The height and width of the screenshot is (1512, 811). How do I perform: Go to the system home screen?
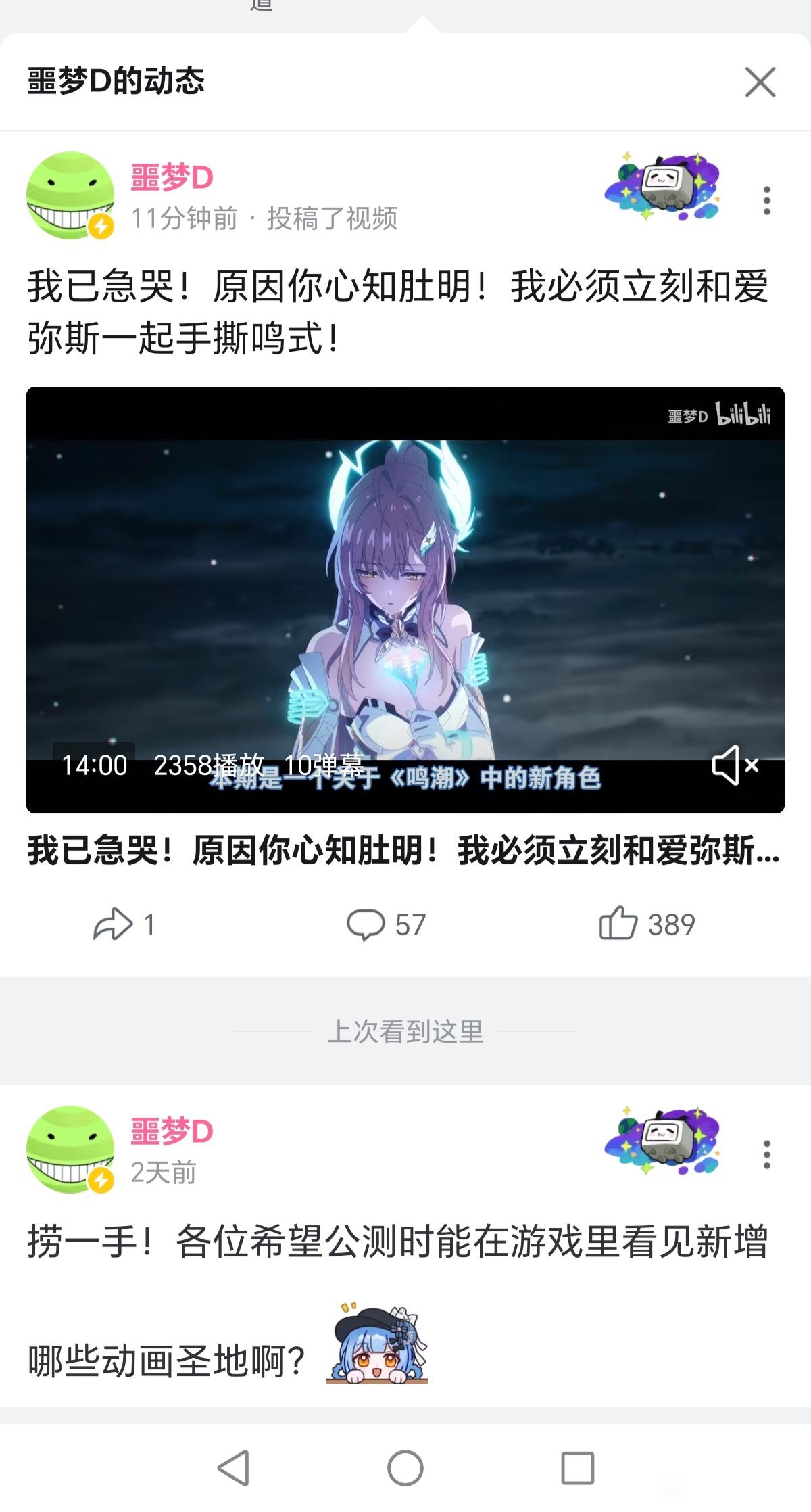pyautogui.click(x=405, y=1468)
